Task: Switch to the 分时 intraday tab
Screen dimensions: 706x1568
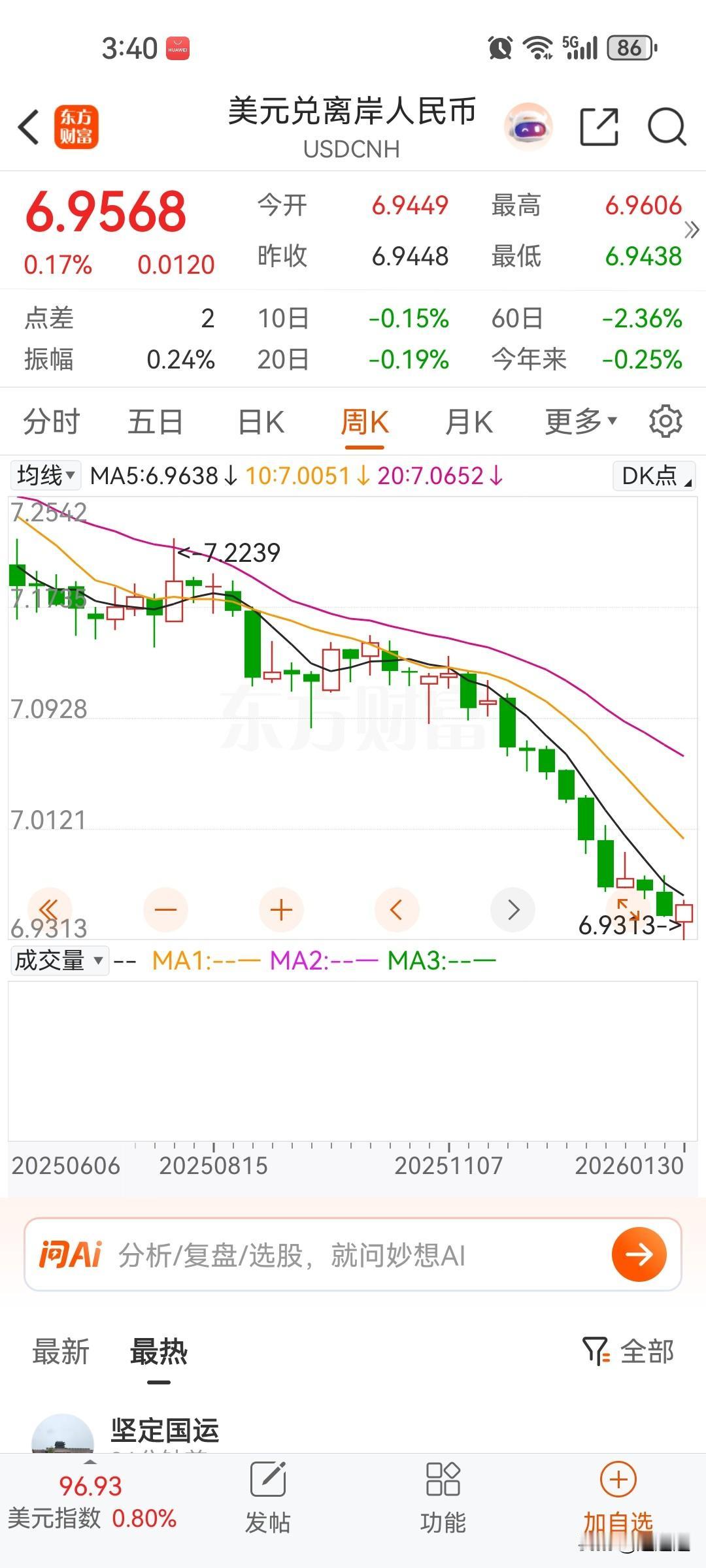Action: [x=52, y=421]
